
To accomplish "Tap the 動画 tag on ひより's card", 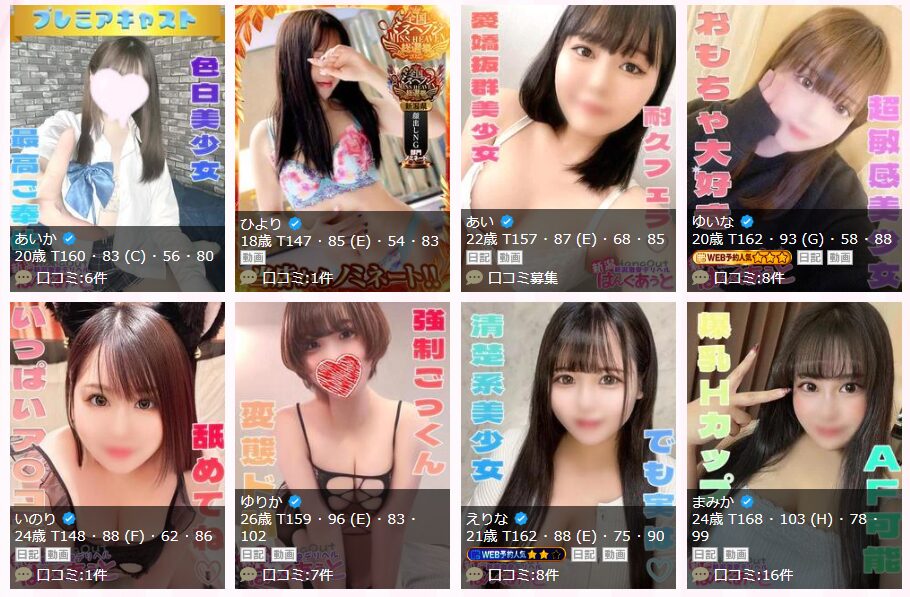I will pyautogui.click(x=254, y=257).
